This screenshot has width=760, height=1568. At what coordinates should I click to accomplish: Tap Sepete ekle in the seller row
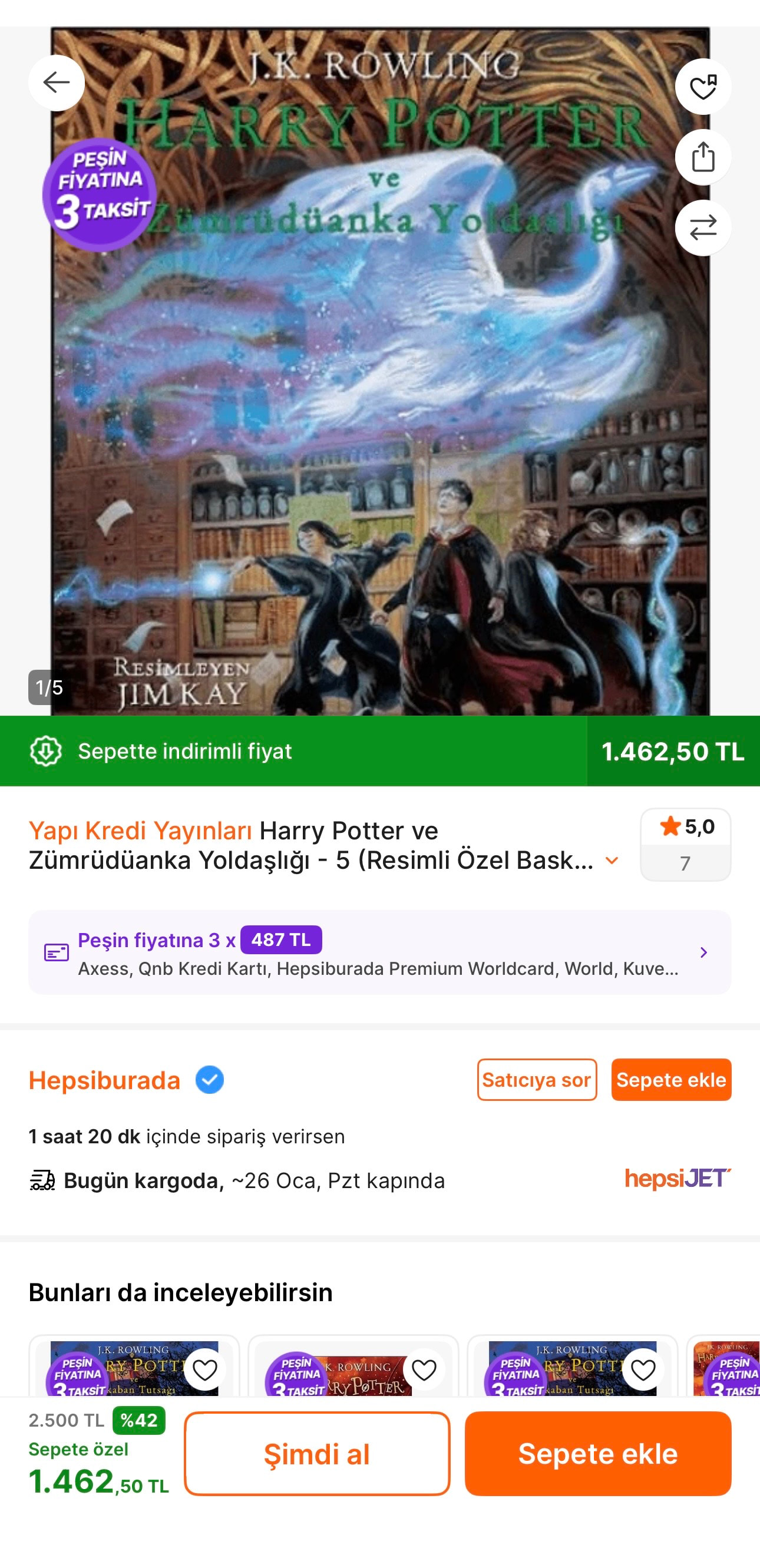pos(670,1080)
